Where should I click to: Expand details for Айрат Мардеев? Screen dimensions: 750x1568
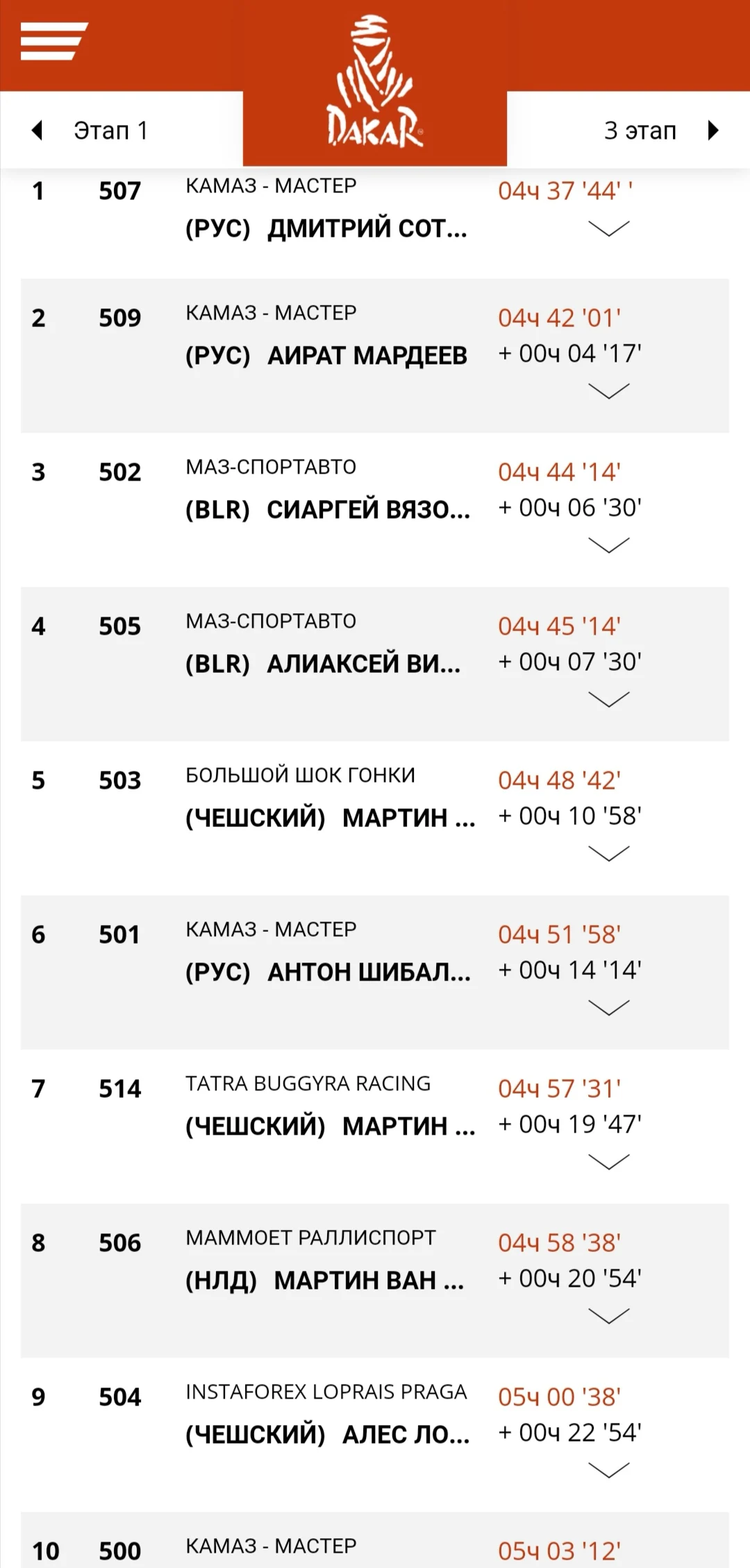[608, 392]
